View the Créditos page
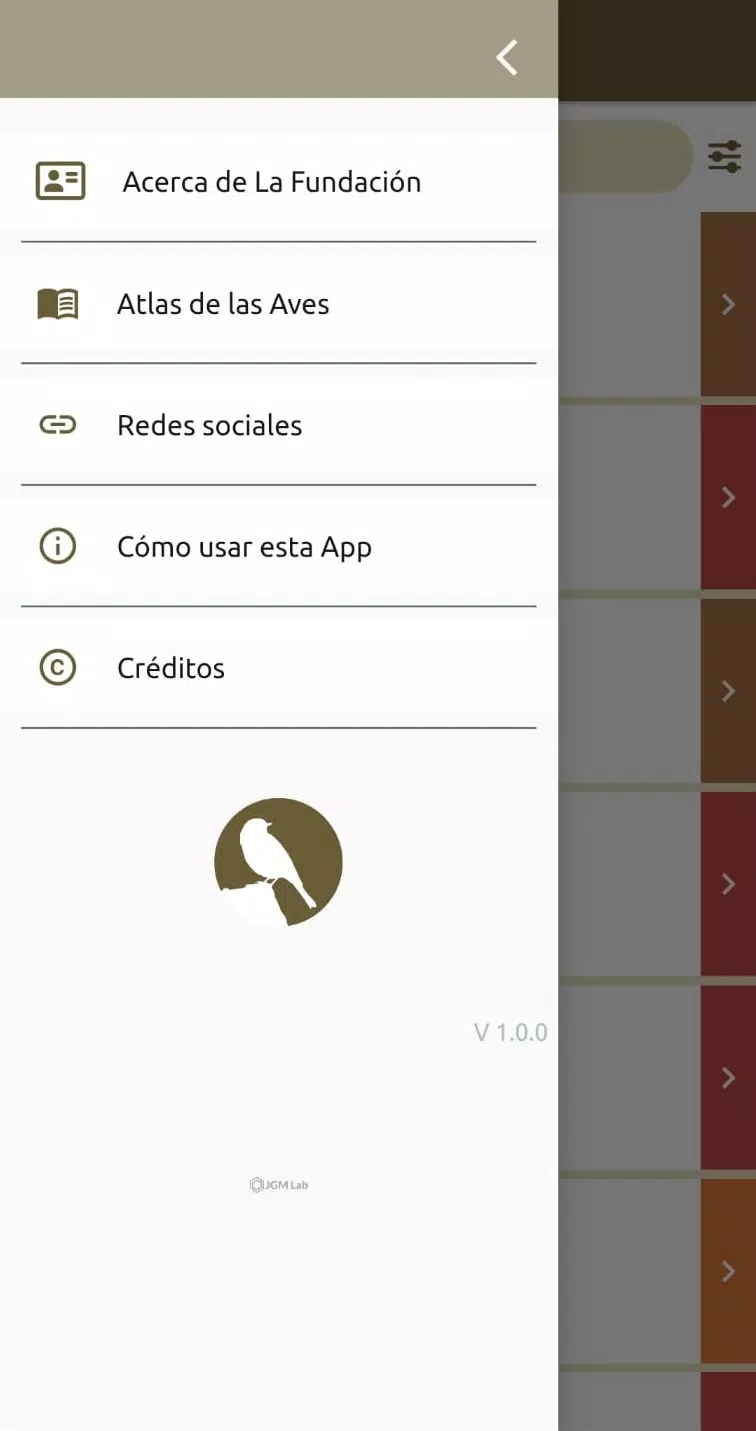Image resolution: width=756 pixels, height=1431 pixels. [x=279, y=667]
